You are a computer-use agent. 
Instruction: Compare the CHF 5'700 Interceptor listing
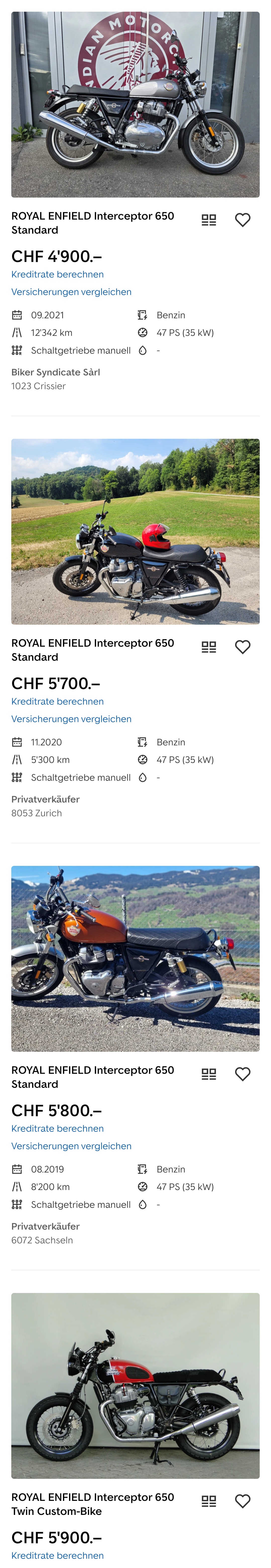coord(209,647)
